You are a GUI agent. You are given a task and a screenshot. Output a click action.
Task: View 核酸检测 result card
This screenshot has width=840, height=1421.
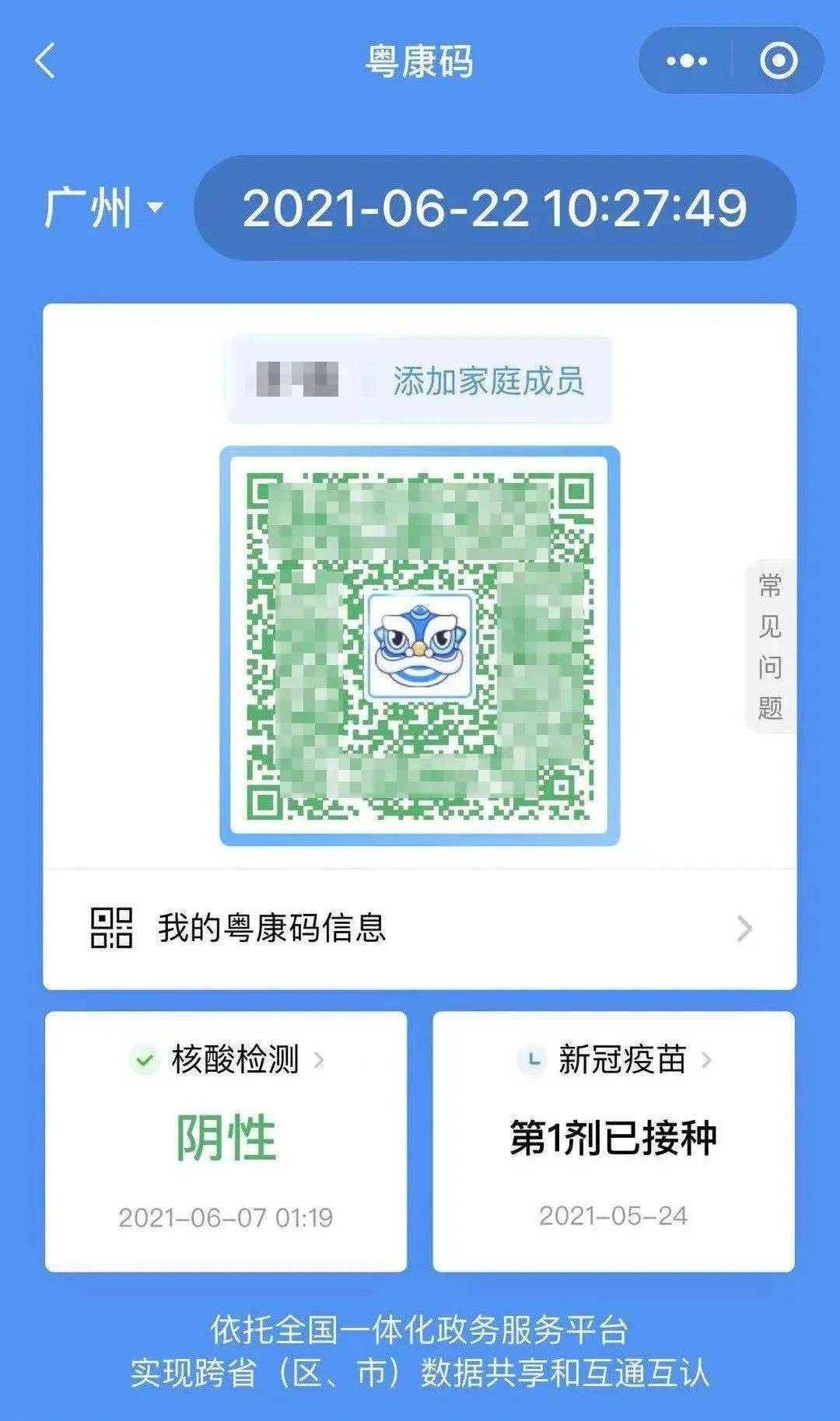point(226,1142)
